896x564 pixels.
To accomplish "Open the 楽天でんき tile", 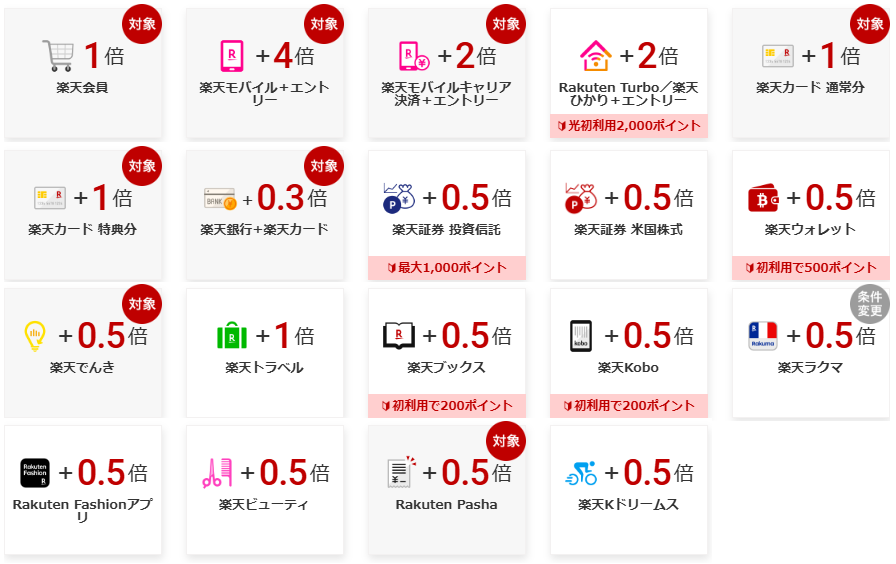I will 83,352.
